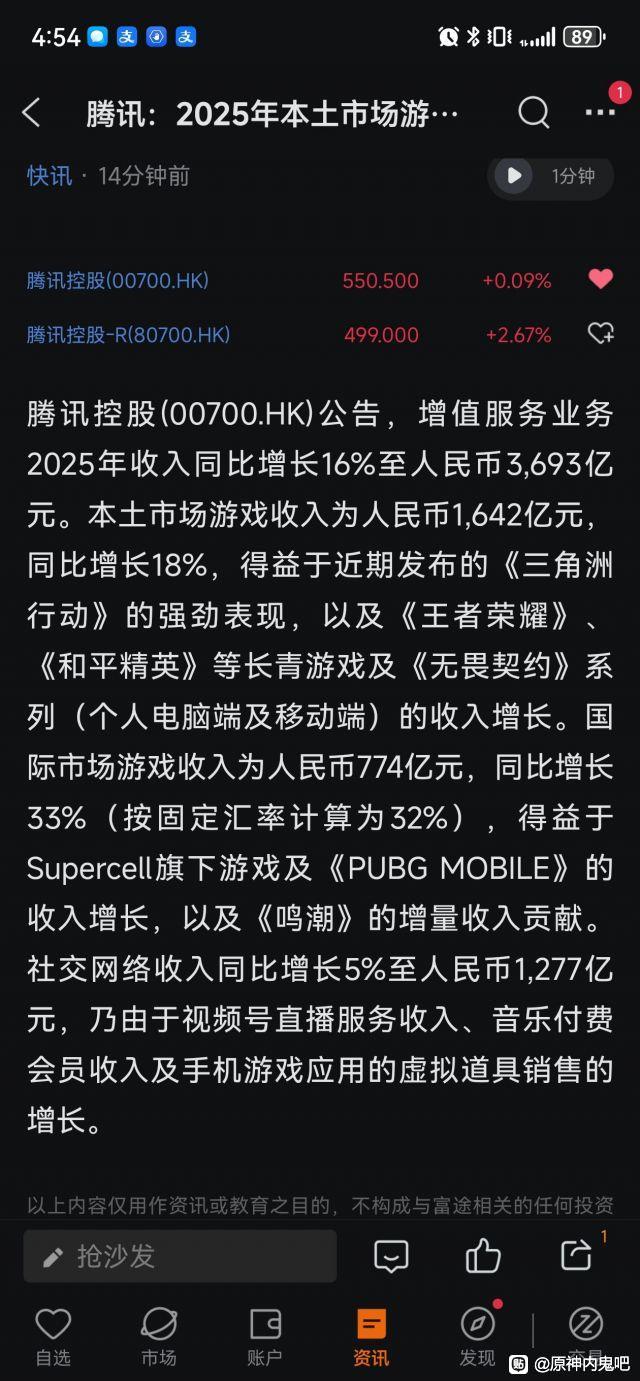The height and width of the screenshot is (1381, 640).
Task: Tap the 抢沙发 comment input box
Action: [180, 1256]
